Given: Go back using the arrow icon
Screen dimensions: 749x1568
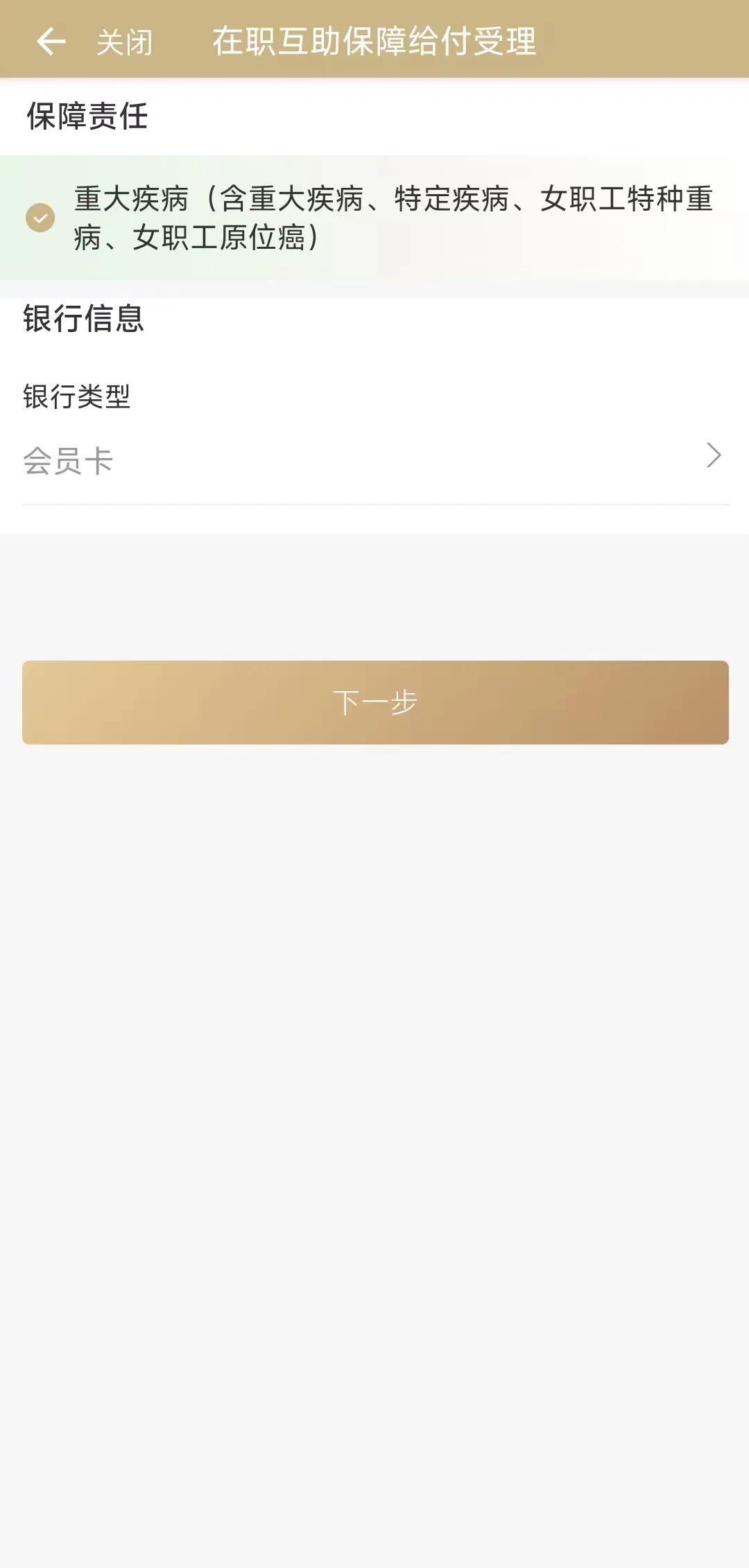Looking at the screenshot, I should [x=51, y=42].
